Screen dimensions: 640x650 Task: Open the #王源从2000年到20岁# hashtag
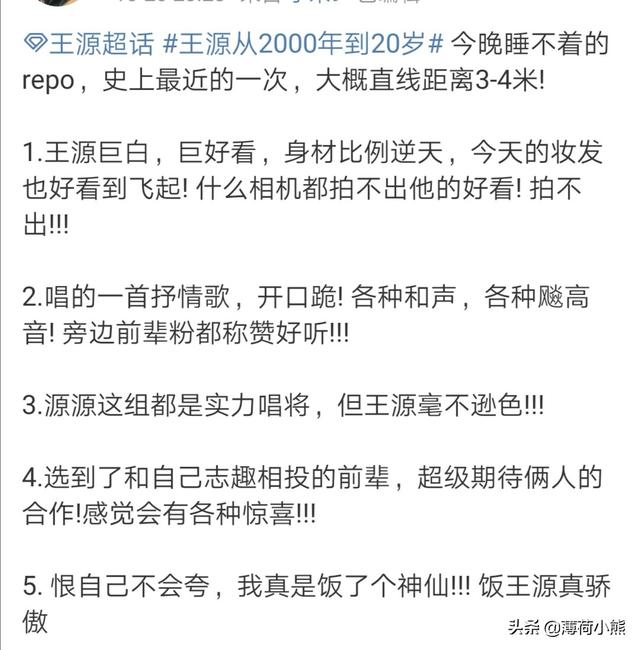(301, 43)
